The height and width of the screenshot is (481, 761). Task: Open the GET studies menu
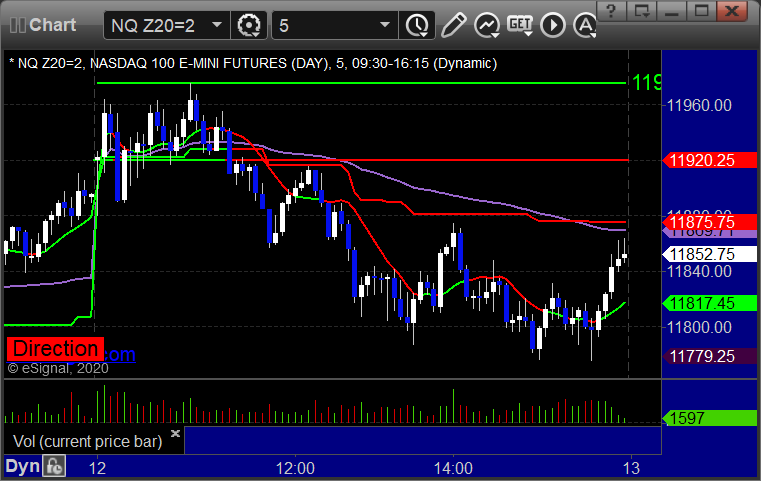tap(520, 23)
